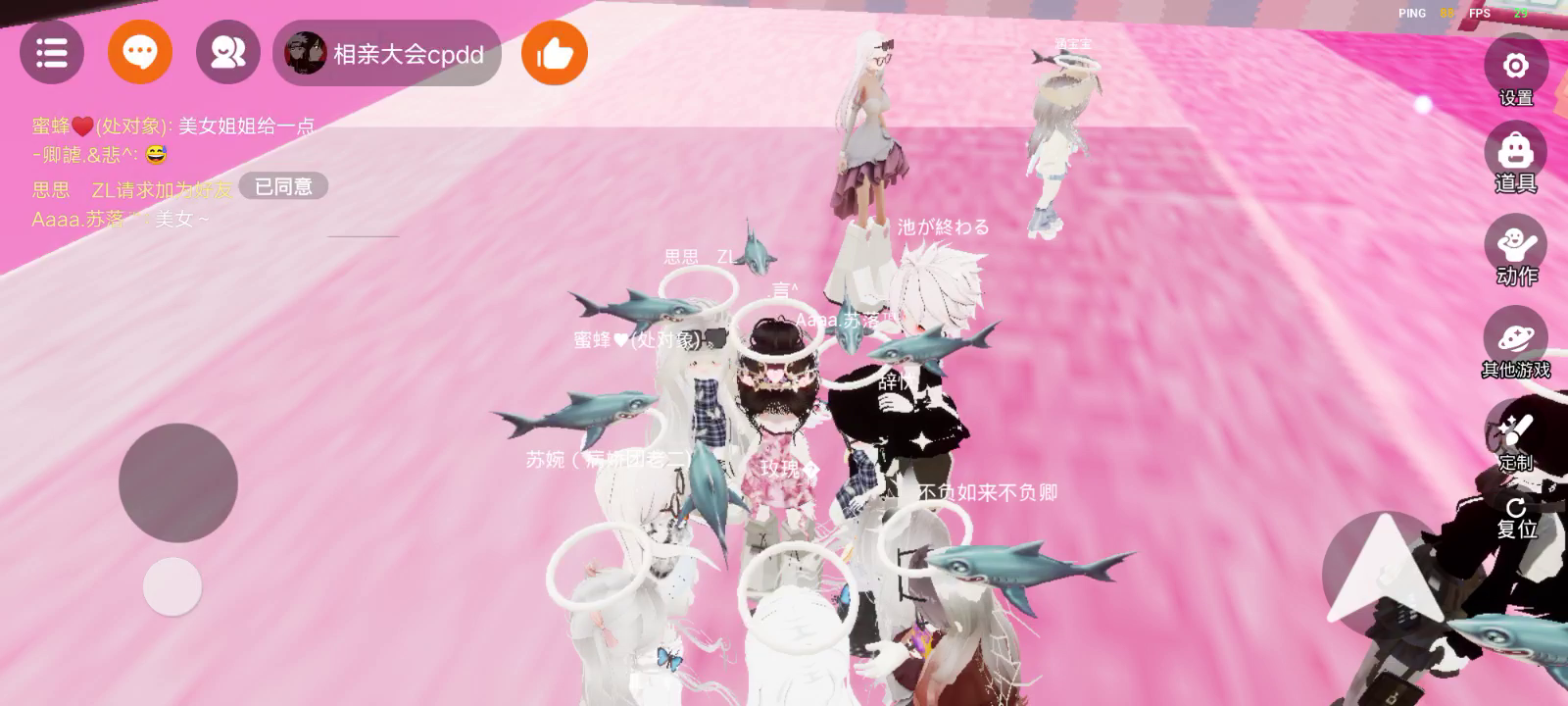Tap 复位 to reset position
Image resolution: width=1568 pixels, height=706 pixels.
(x=1515, y=518)
